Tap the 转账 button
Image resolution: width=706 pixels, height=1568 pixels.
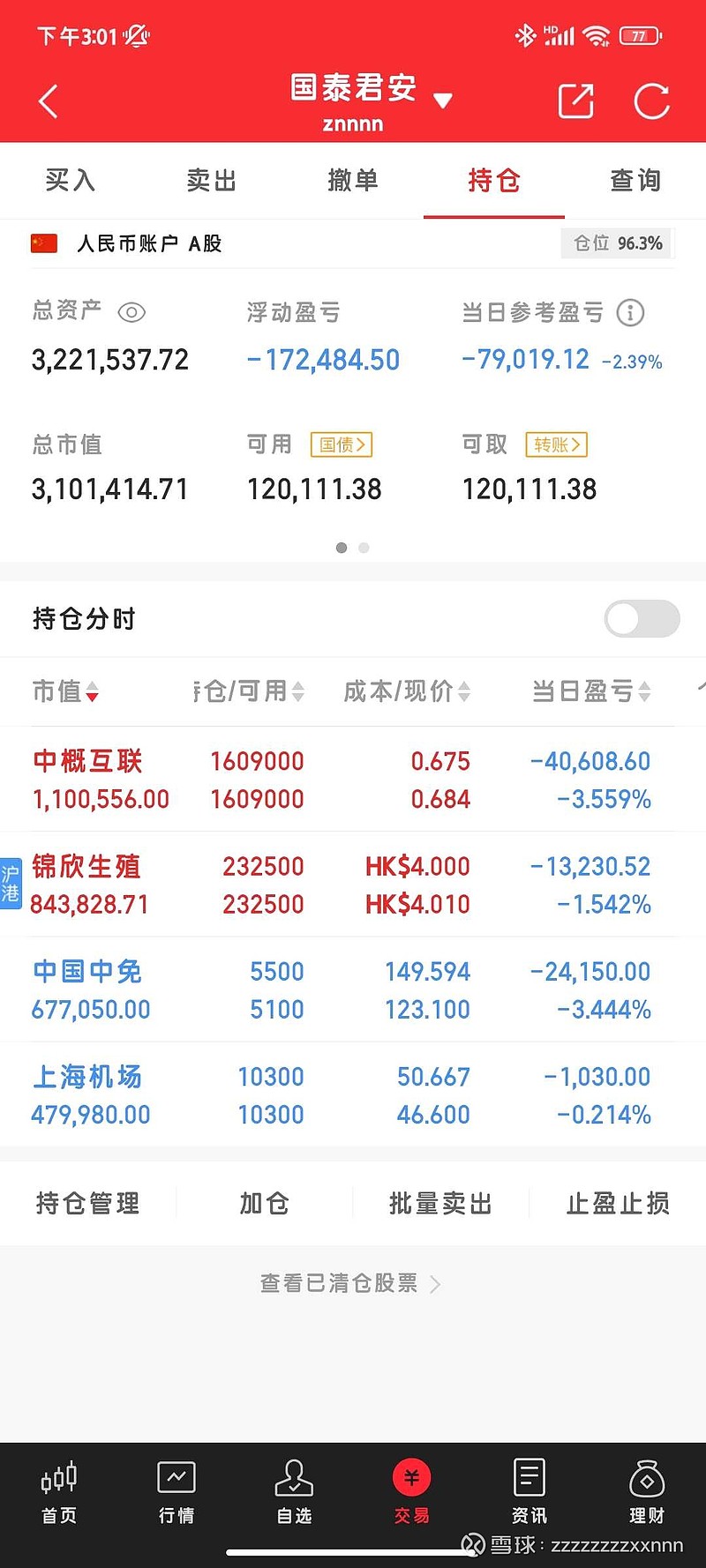pyautogui.click(x=557, y=444)
